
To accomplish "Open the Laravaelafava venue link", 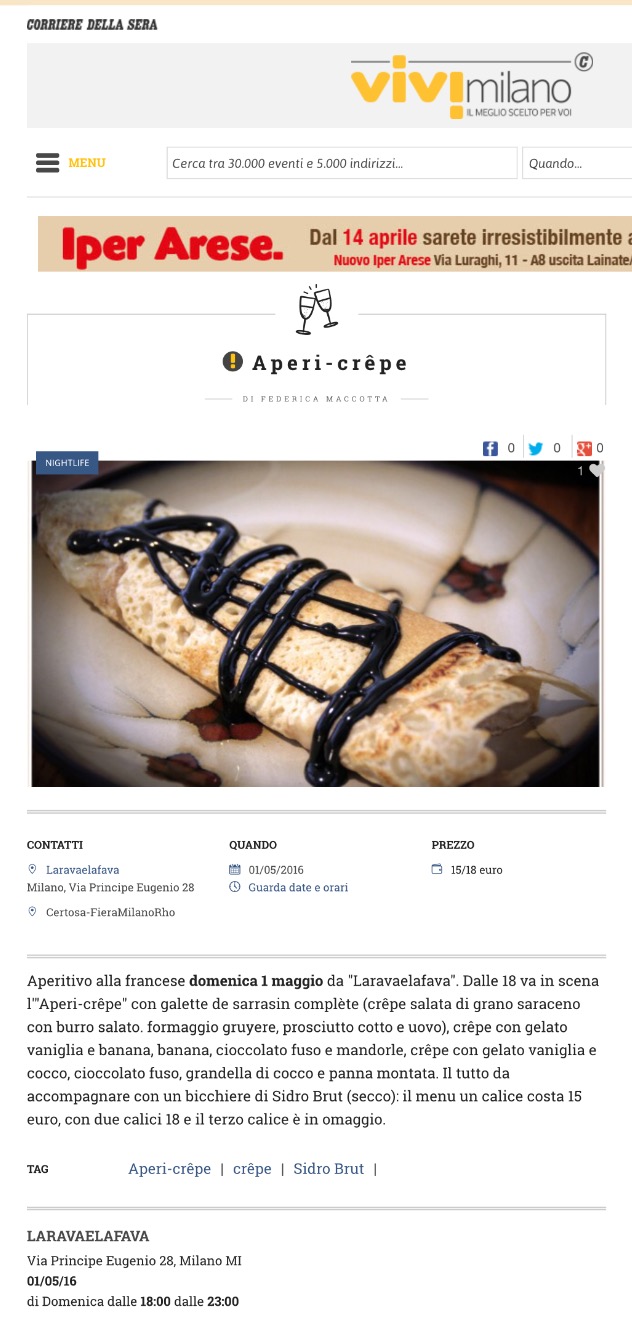I will (x=82, y=870).
